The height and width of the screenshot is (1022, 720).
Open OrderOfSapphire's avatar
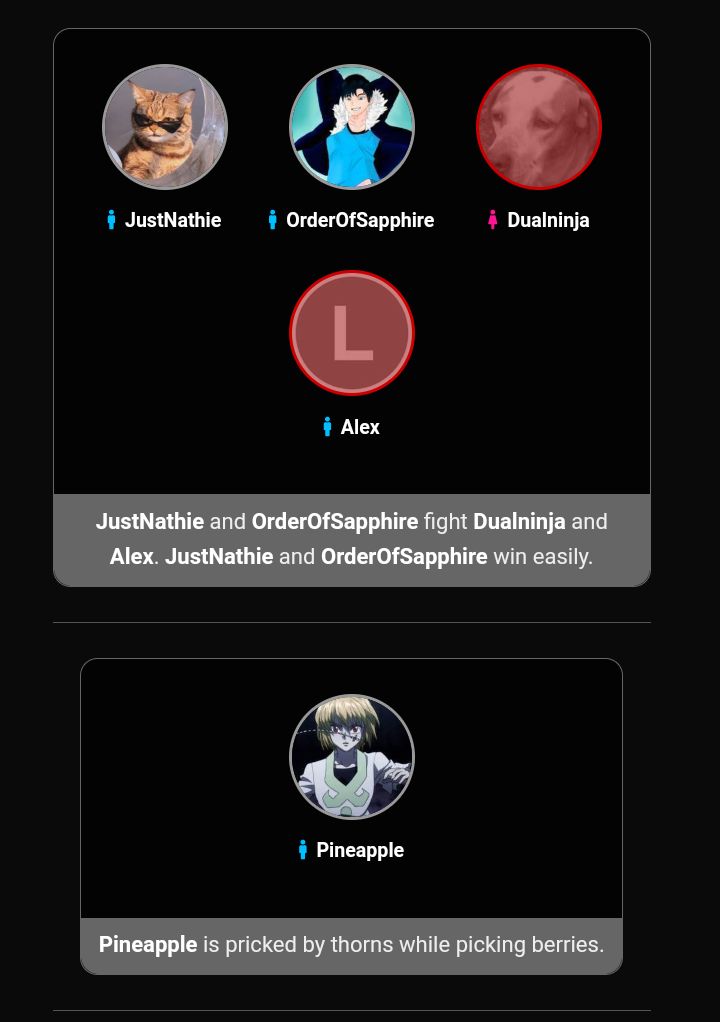click(352, 127)
